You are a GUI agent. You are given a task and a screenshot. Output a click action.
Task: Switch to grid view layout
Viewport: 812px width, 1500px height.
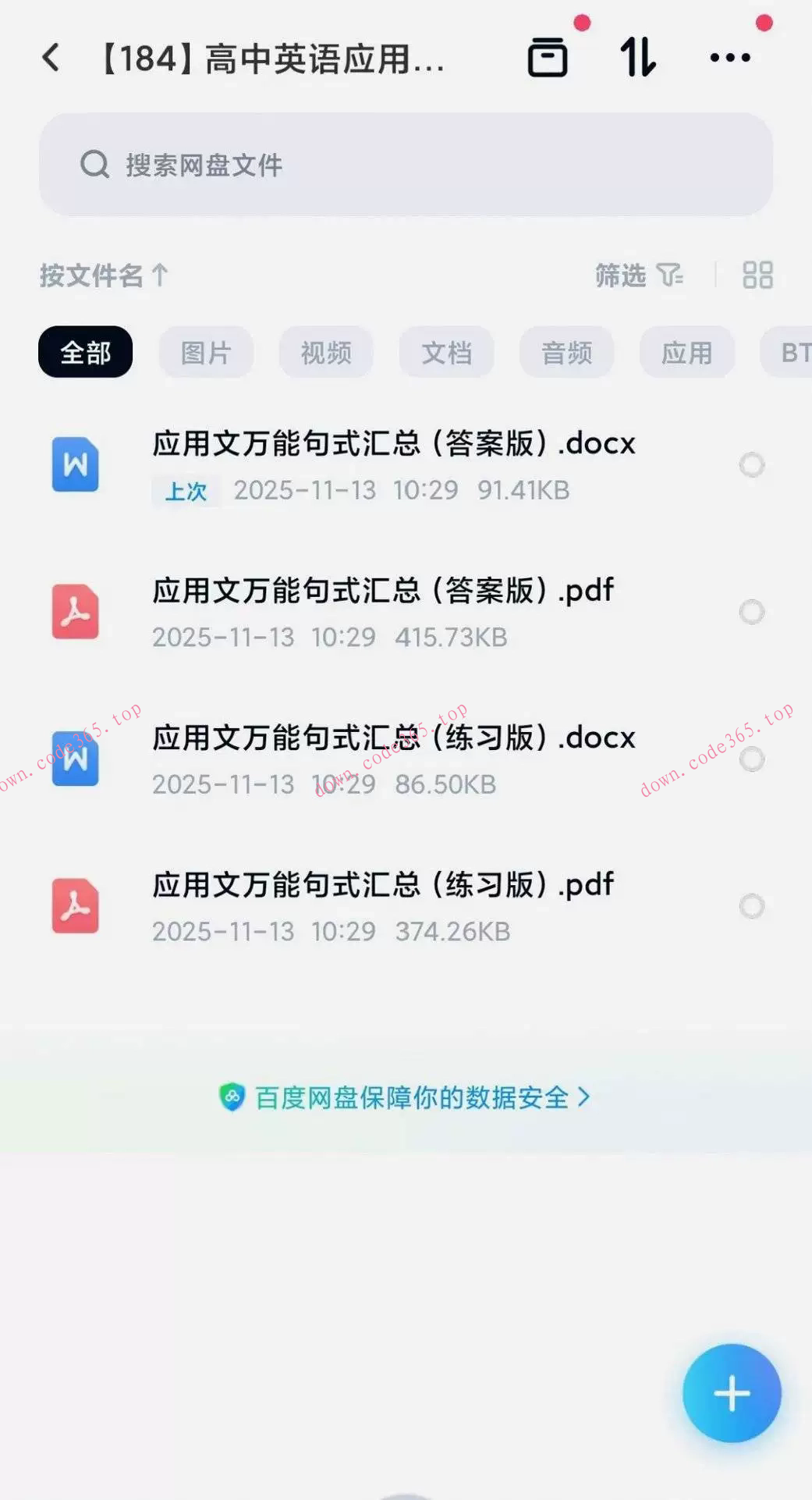pyautogui.click(x=757, y=275)
